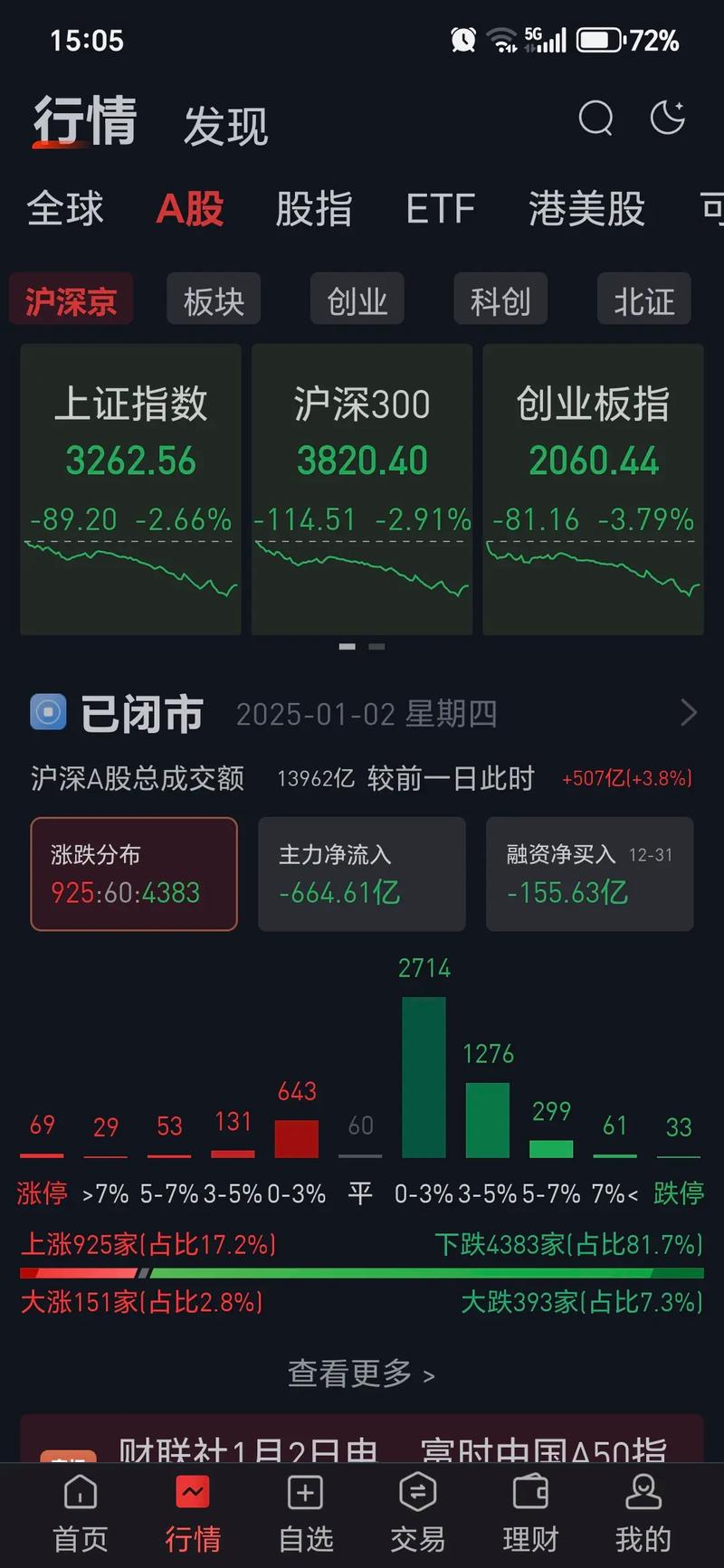Select the 创业 market filter chip
Screen dimensions: 724x1568
tap(357, 299)
